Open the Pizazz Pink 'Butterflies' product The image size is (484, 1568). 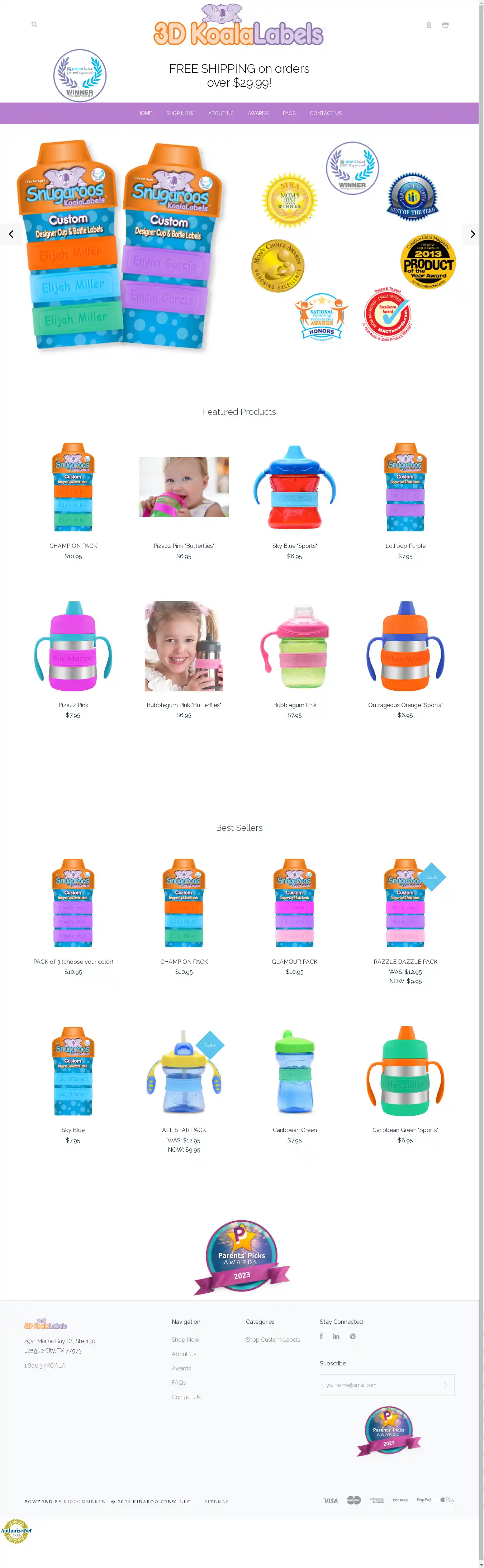(184, 546)
